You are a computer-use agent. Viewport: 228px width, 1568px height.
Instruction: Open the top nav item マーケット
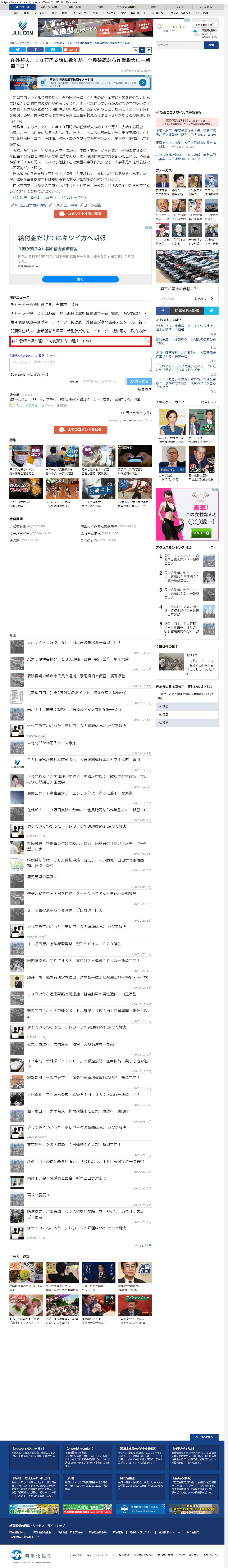40,13
